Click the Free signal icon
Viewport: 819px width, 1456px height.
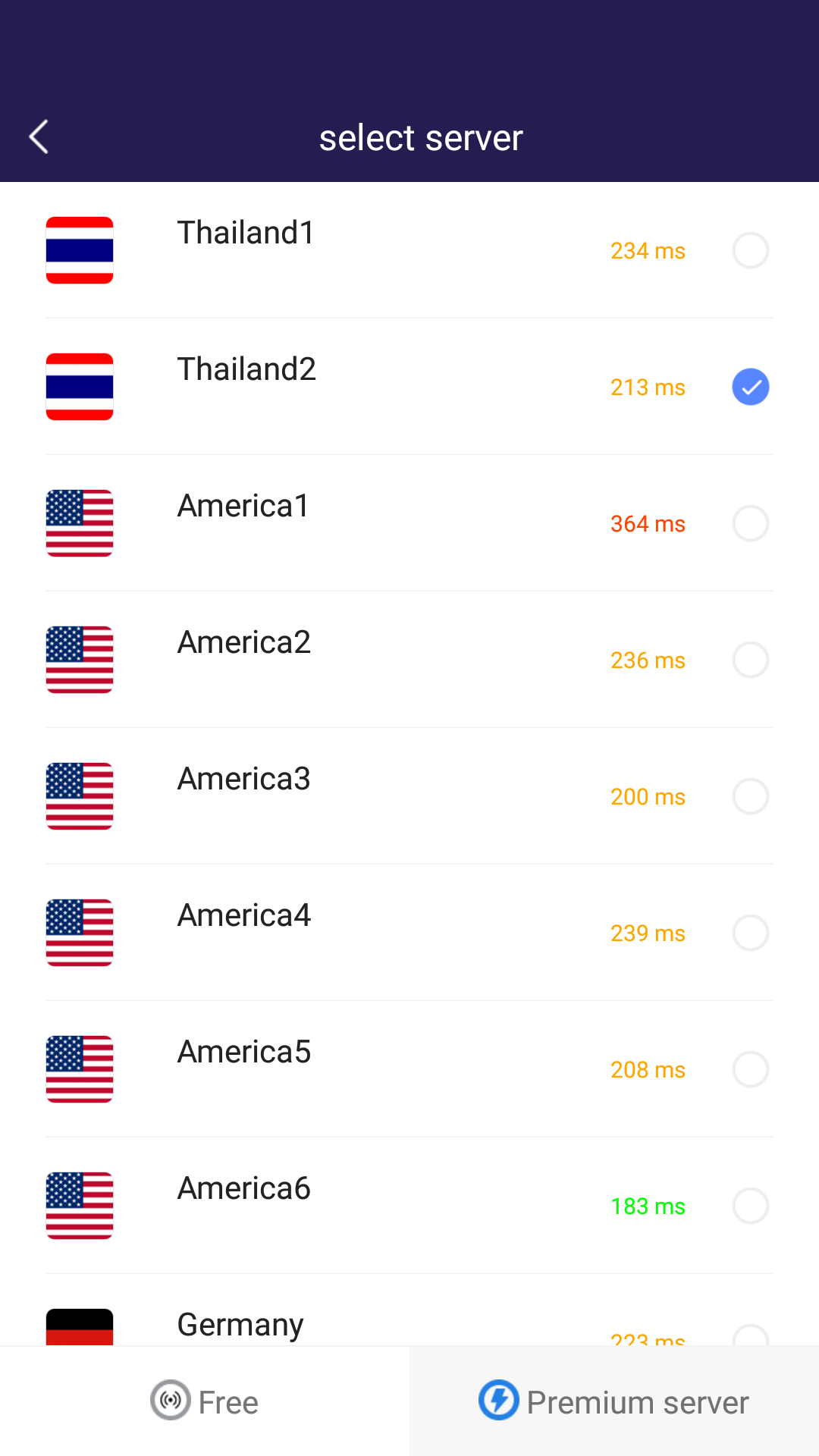170,1401
